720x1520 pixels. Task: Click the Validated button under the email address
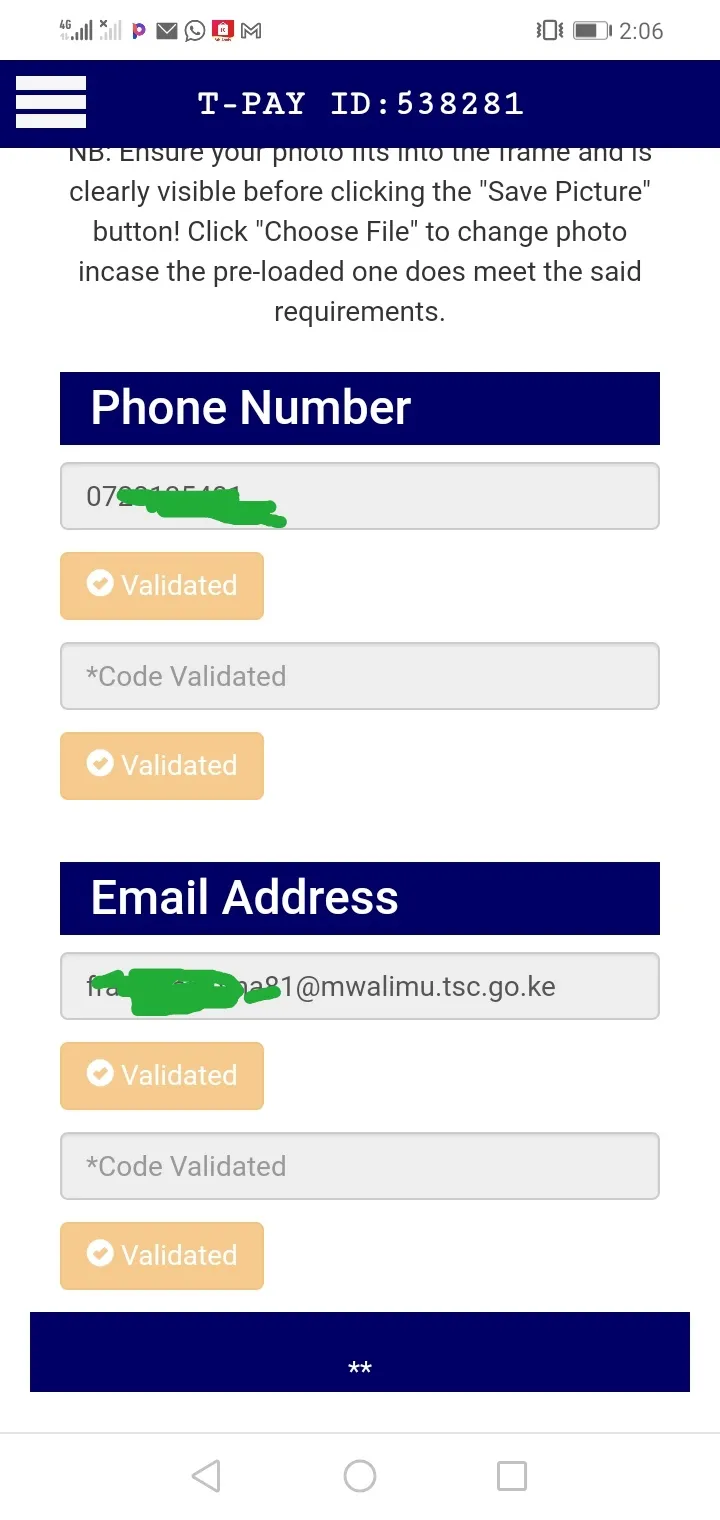click(x=161, y=1075)
